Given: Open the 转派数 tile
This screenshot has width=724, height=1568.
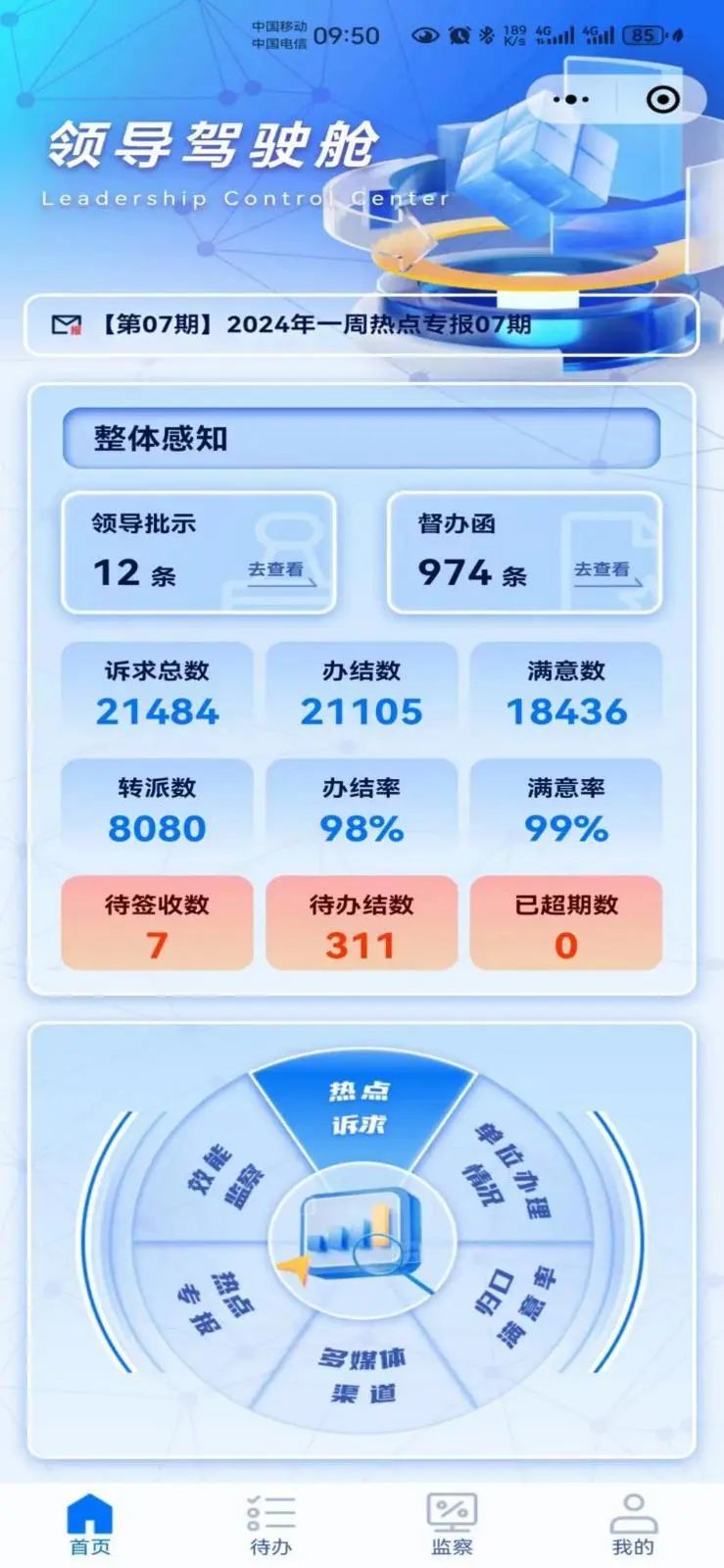Looking at the screenshot, I should (157, 810).
